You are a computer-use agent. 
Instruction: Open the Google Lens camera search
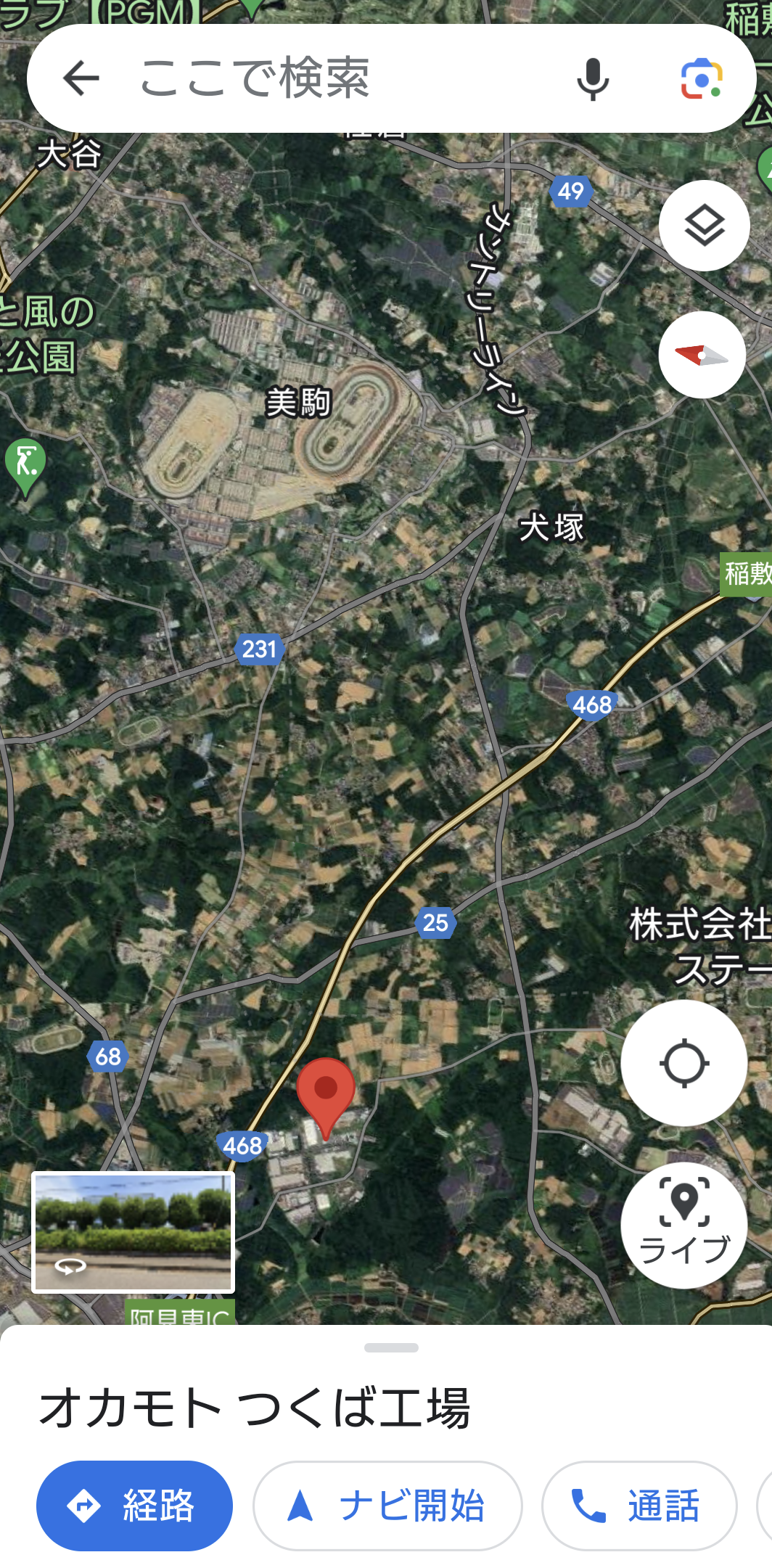coord(701,78)
